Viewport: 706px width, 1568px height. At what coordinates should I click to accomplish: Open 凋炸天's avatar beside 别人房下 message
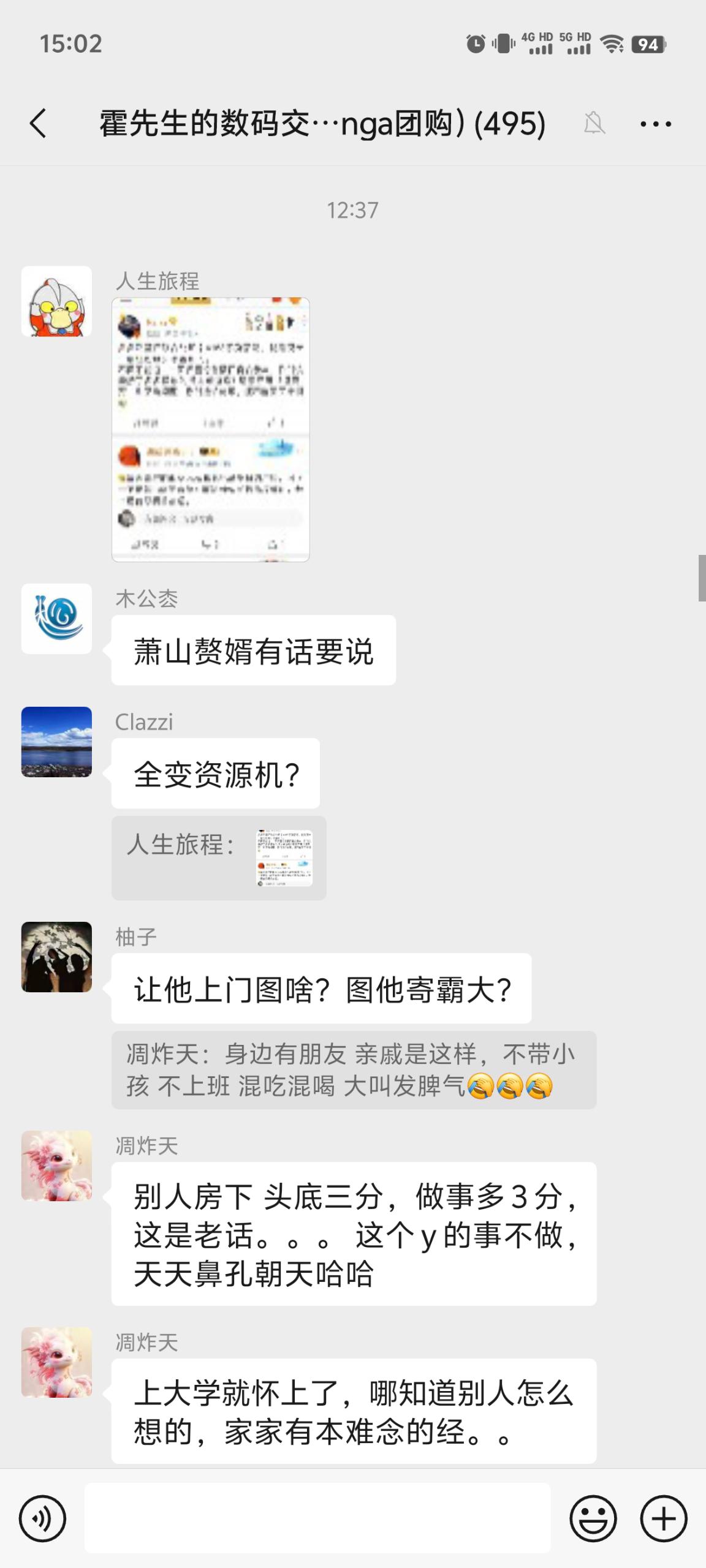(56, 1166)
